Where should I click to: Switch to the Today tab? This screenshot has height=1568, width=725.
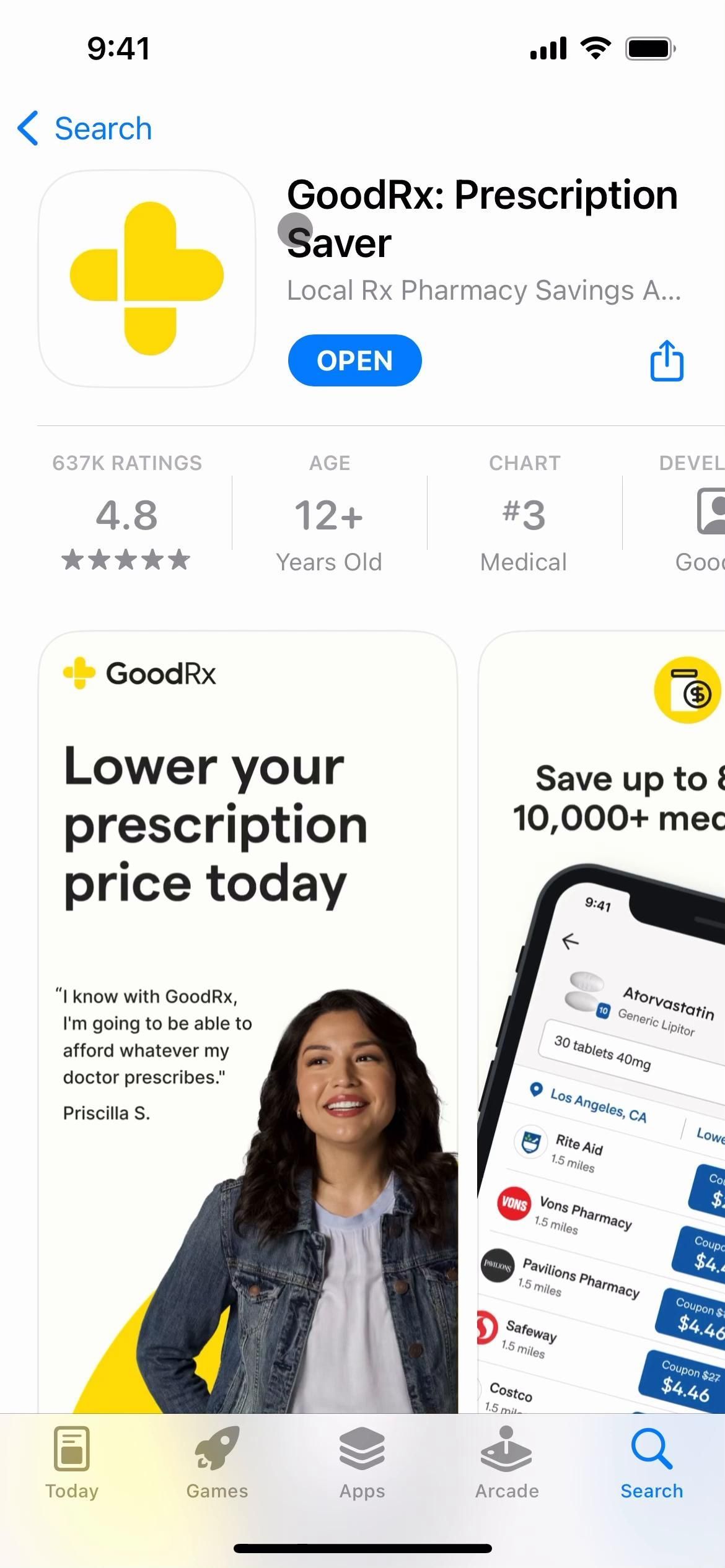[72, 1463]
